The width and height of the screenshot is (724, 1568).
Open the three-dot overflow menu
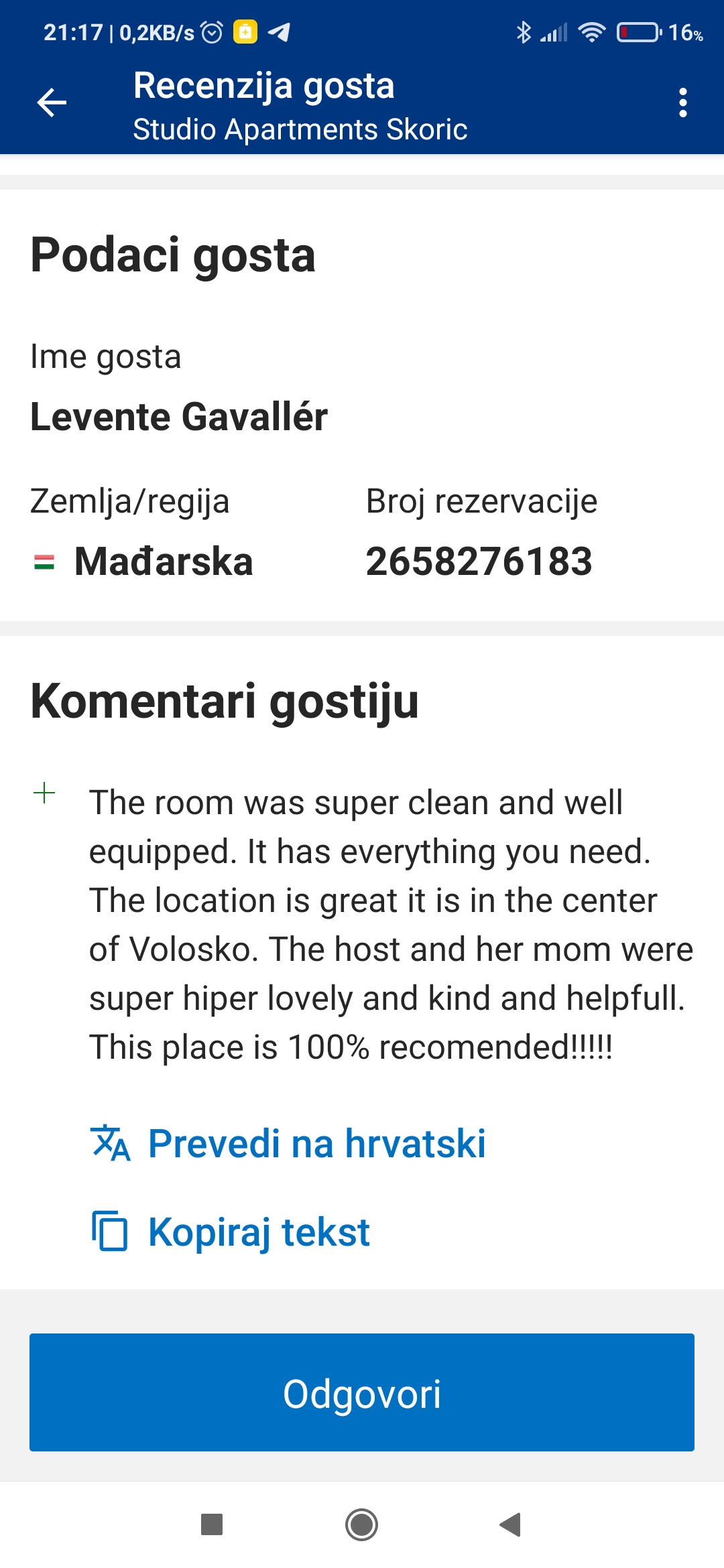682,103
